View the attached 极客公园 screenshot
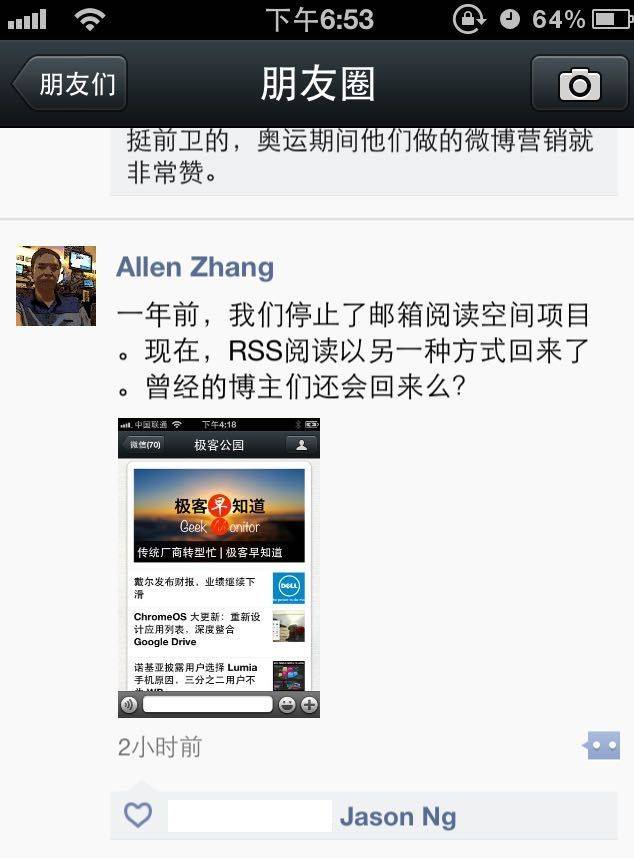Screen dimensions: 634x858 coord(219,567)
